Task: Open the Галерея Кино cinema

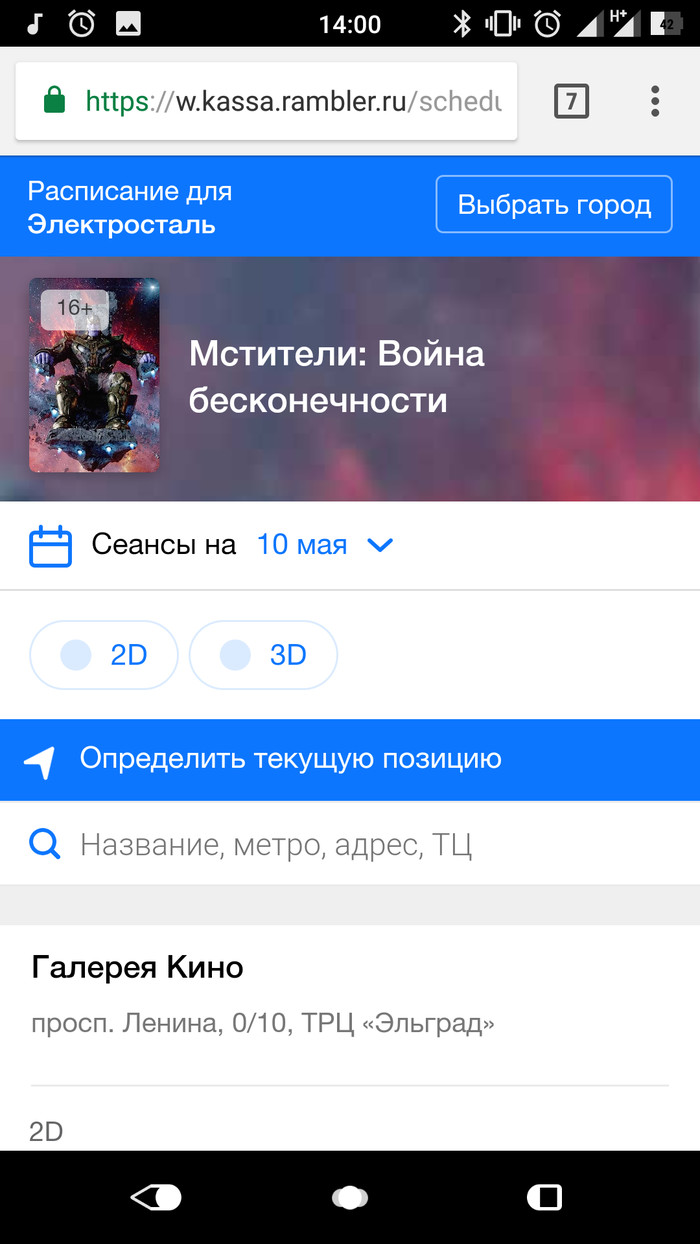Action: (138, 967)
